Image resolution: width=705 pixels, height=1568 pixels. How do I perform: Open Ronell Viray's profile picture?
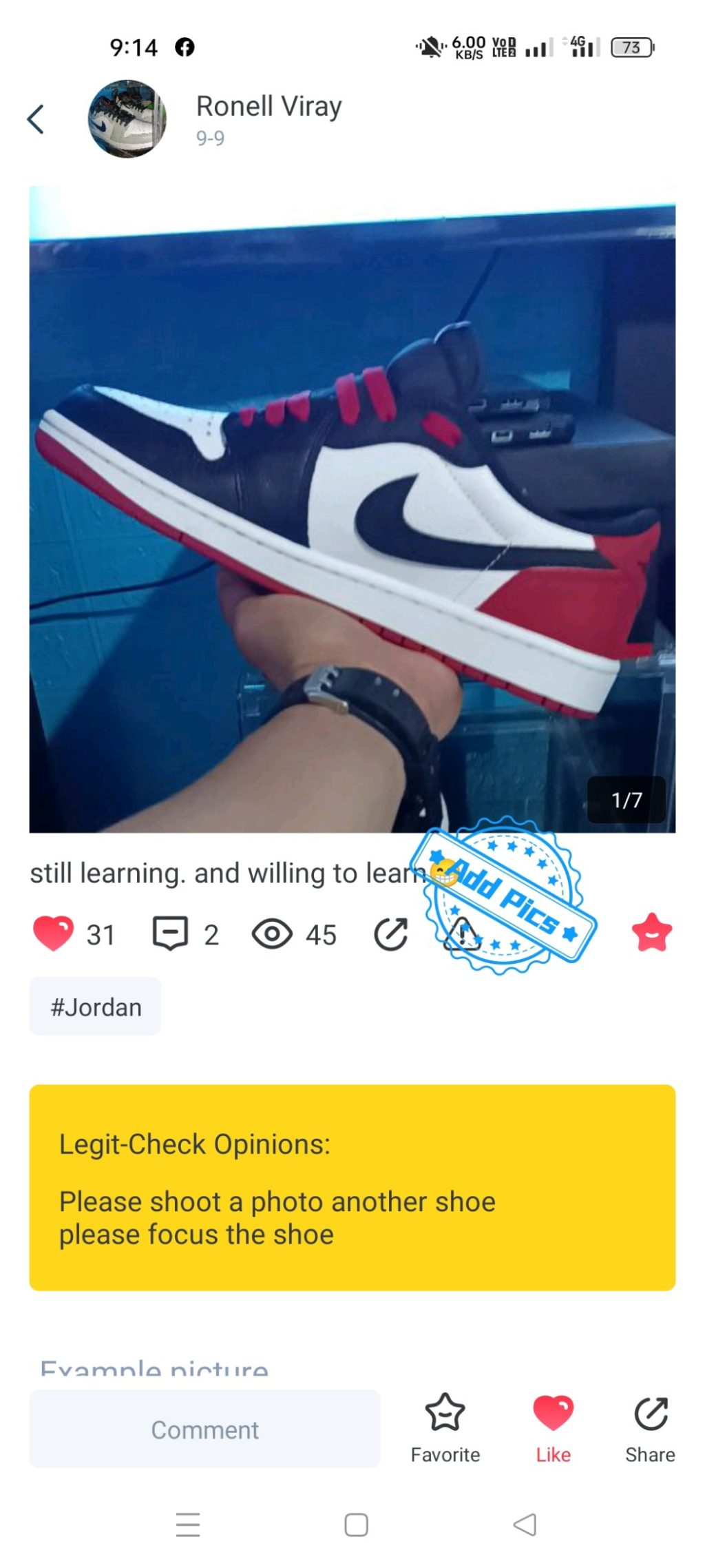127,119
